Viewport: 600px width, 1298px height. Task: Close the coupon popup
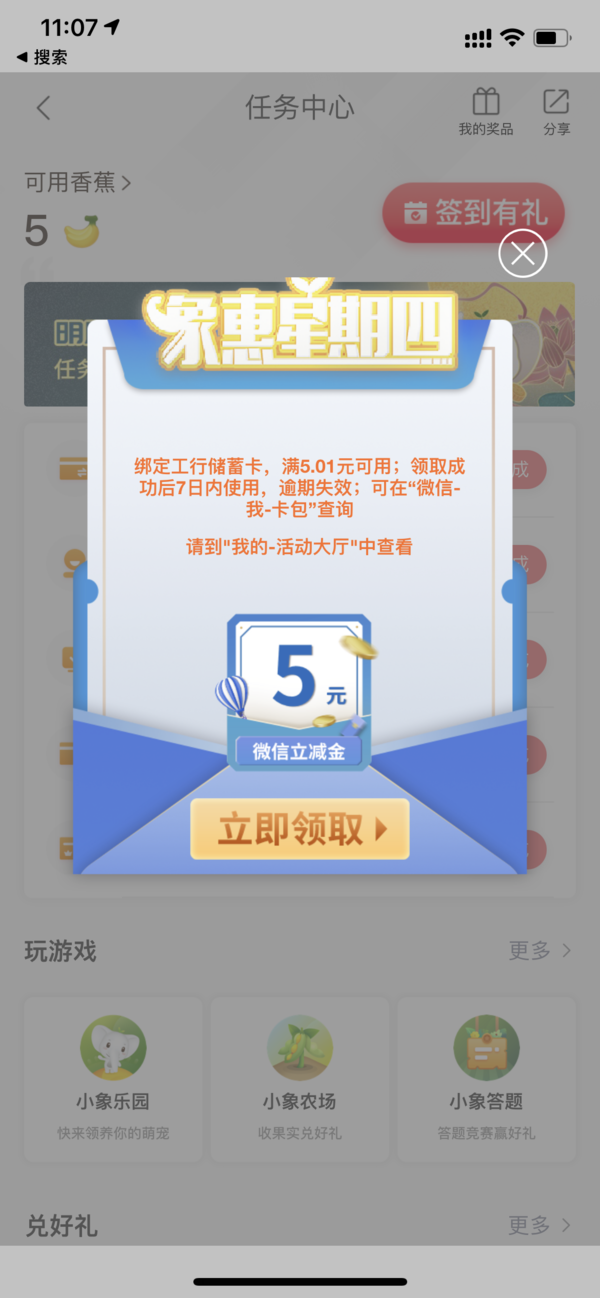pyautogui.click(x=522, y=253)
